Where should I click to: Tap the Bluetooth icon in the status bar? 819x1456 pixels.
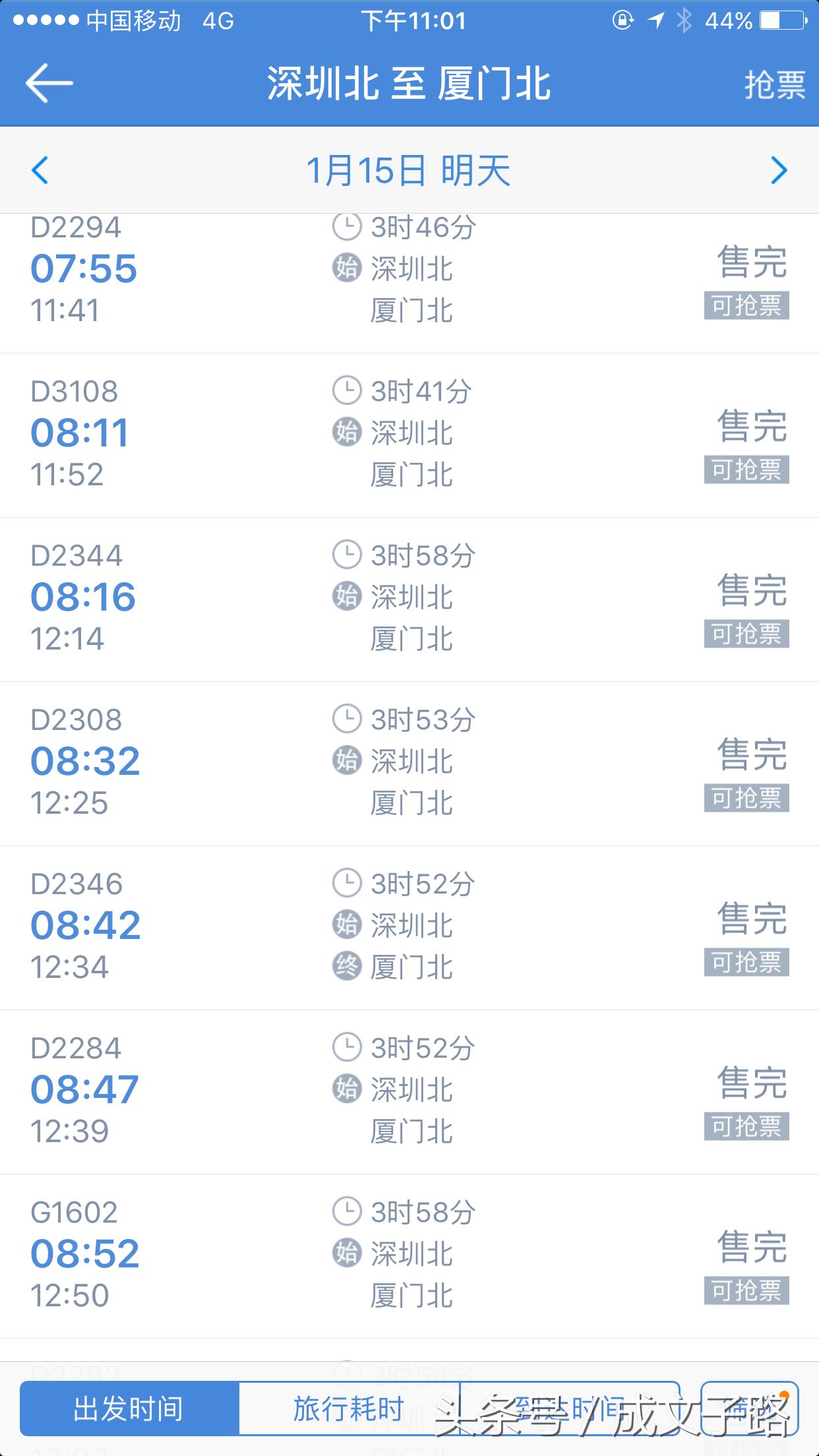click(x=682, y=21)
